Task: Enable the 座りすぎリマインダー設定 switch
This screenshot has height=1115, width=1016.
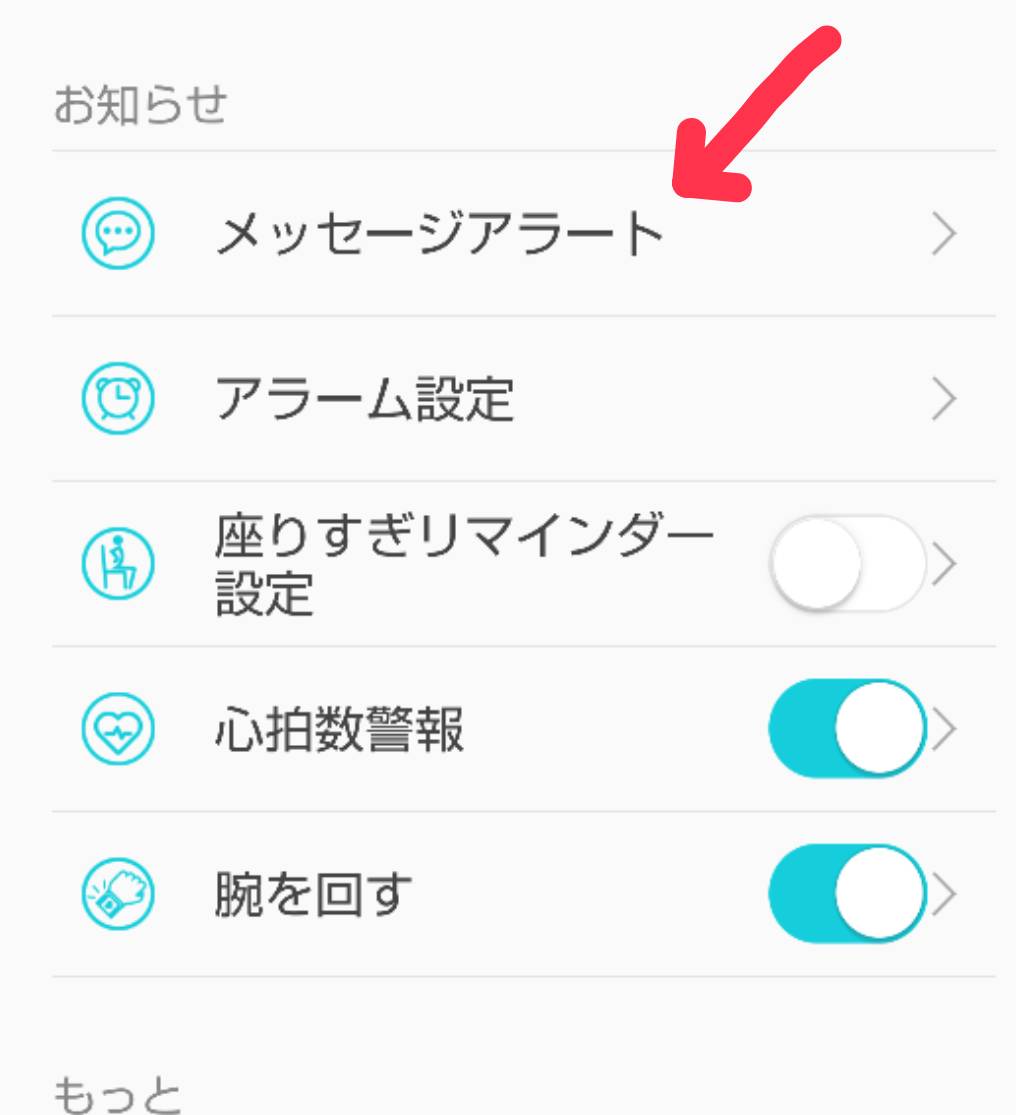Action: pyautogui.click(x=846, y=564)
